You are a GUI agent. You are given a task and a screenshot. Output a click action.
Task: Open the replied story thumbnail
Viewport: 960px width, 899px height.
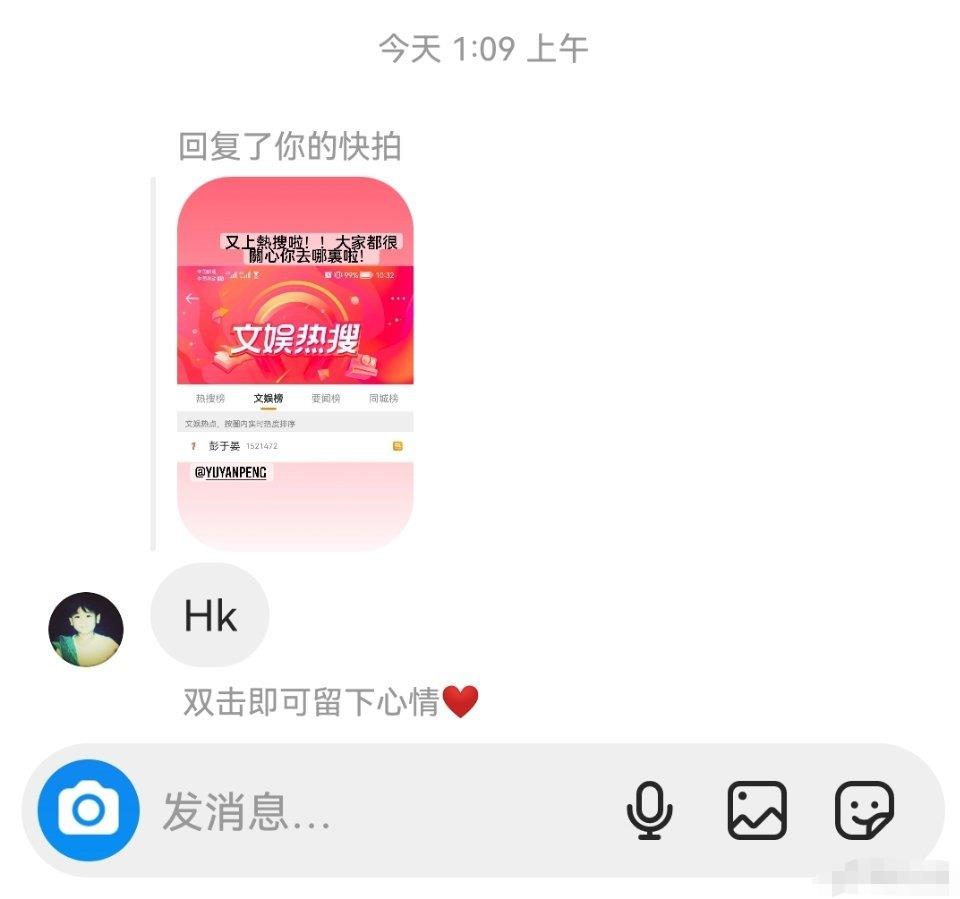(295, 363)
